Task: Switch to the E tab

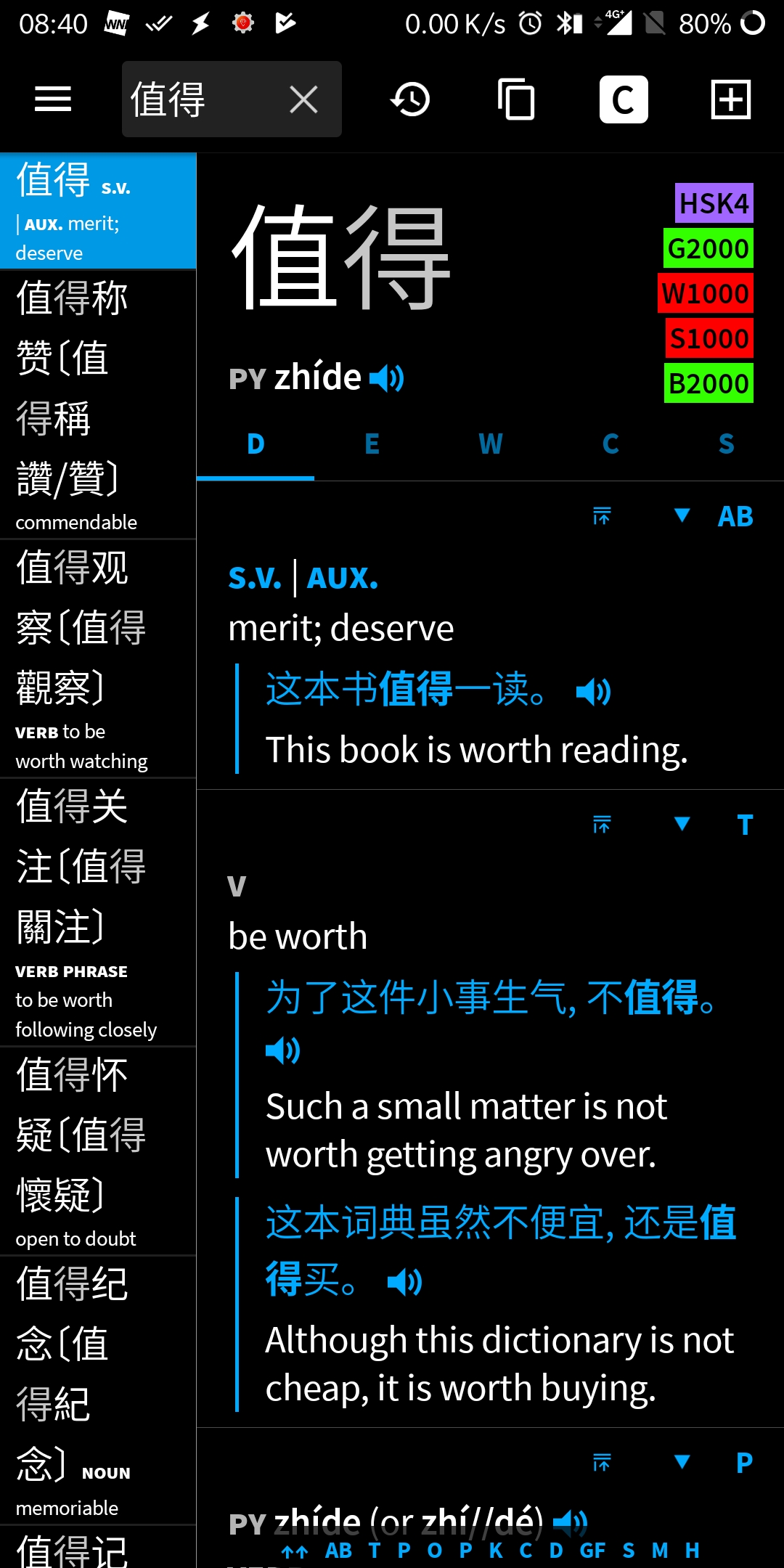Action: click(x=372, y=444)
